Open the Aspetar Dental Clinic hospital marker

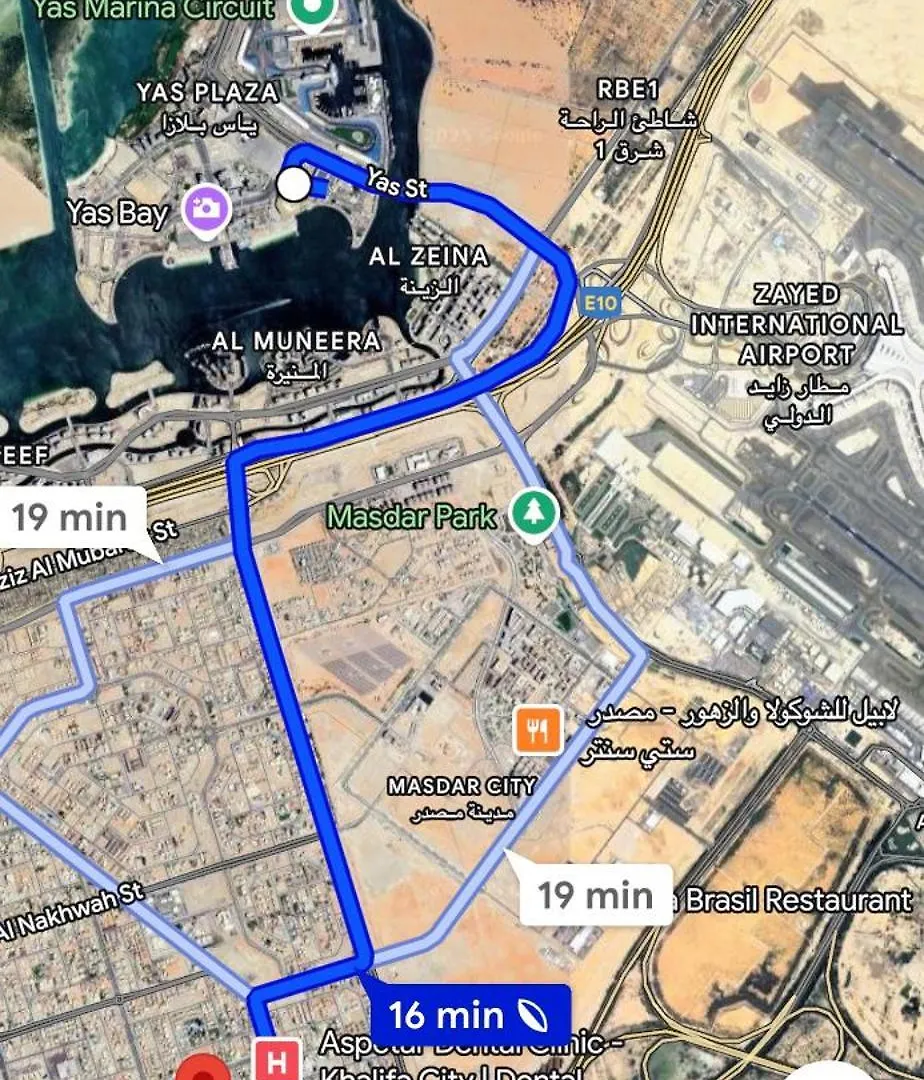pos(278,1060)
